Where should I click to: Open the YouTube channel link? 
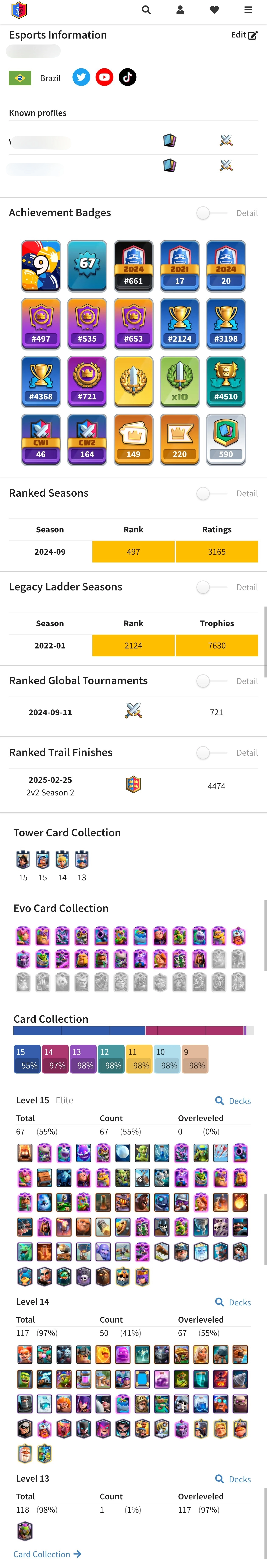pyautogui.click(x=104, y=77)
